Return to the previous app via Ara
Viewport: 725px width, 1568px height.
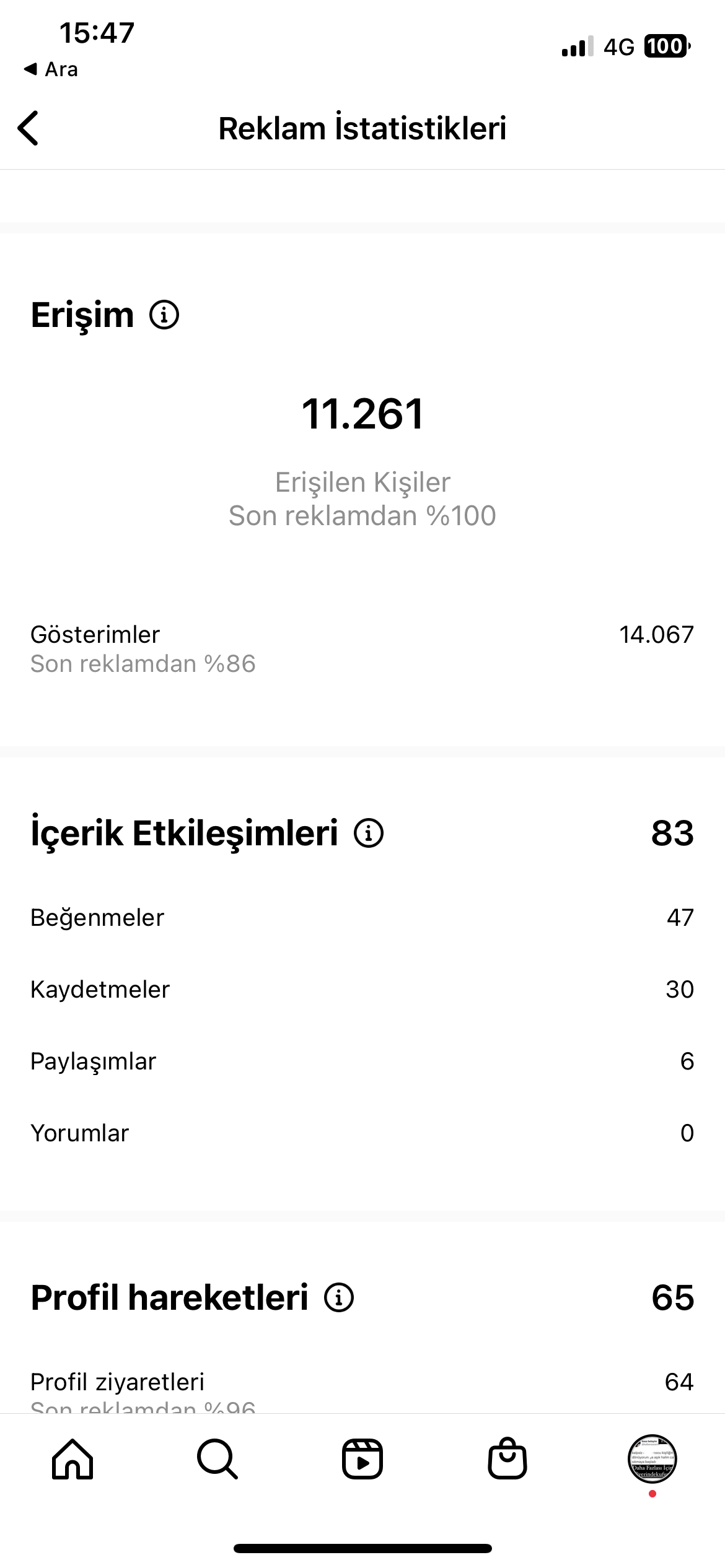(51, 69)
